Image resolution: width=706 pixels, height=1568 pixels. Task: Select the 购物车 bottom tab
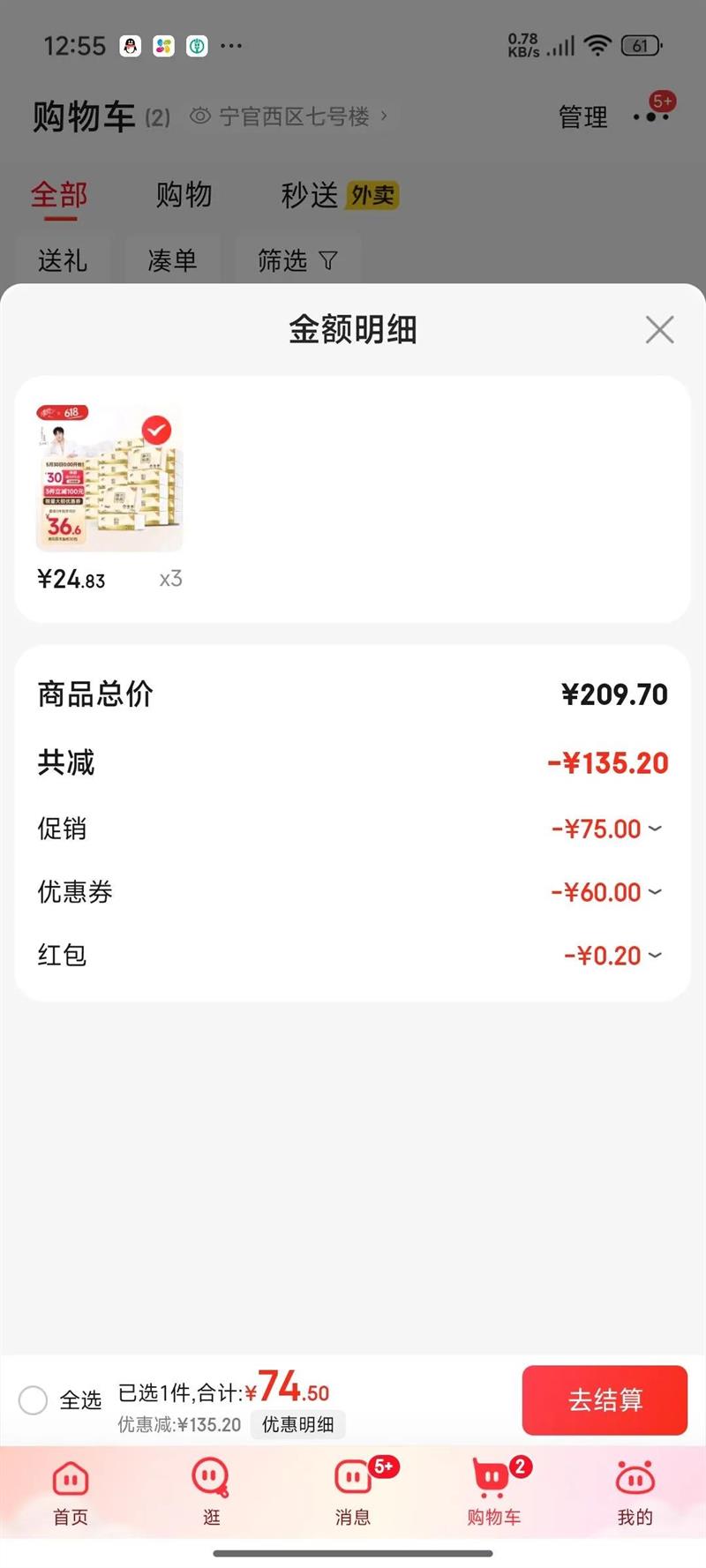click(493, 1493)
